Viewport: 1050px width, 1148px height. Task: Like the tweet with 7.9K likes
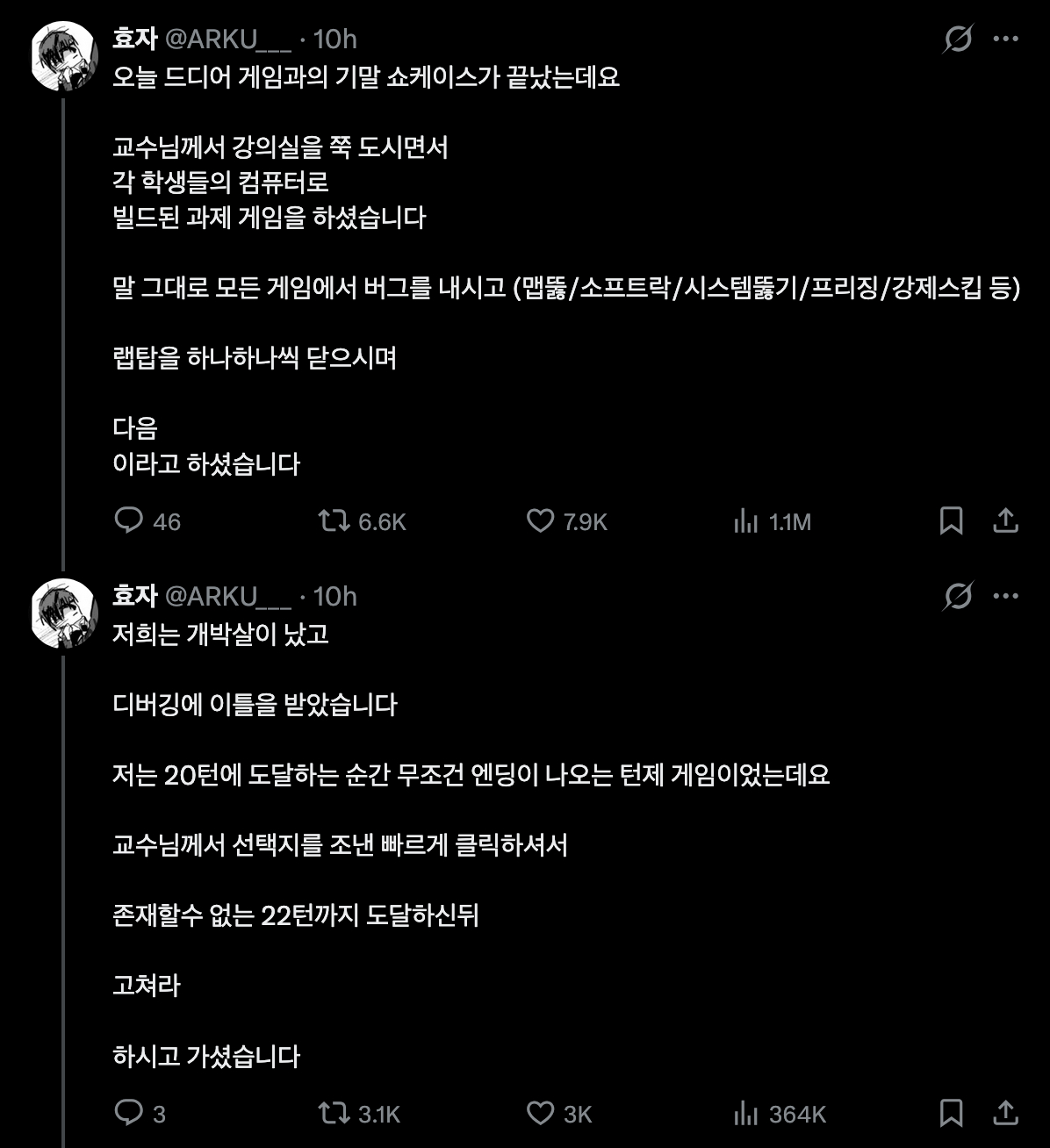540,521
